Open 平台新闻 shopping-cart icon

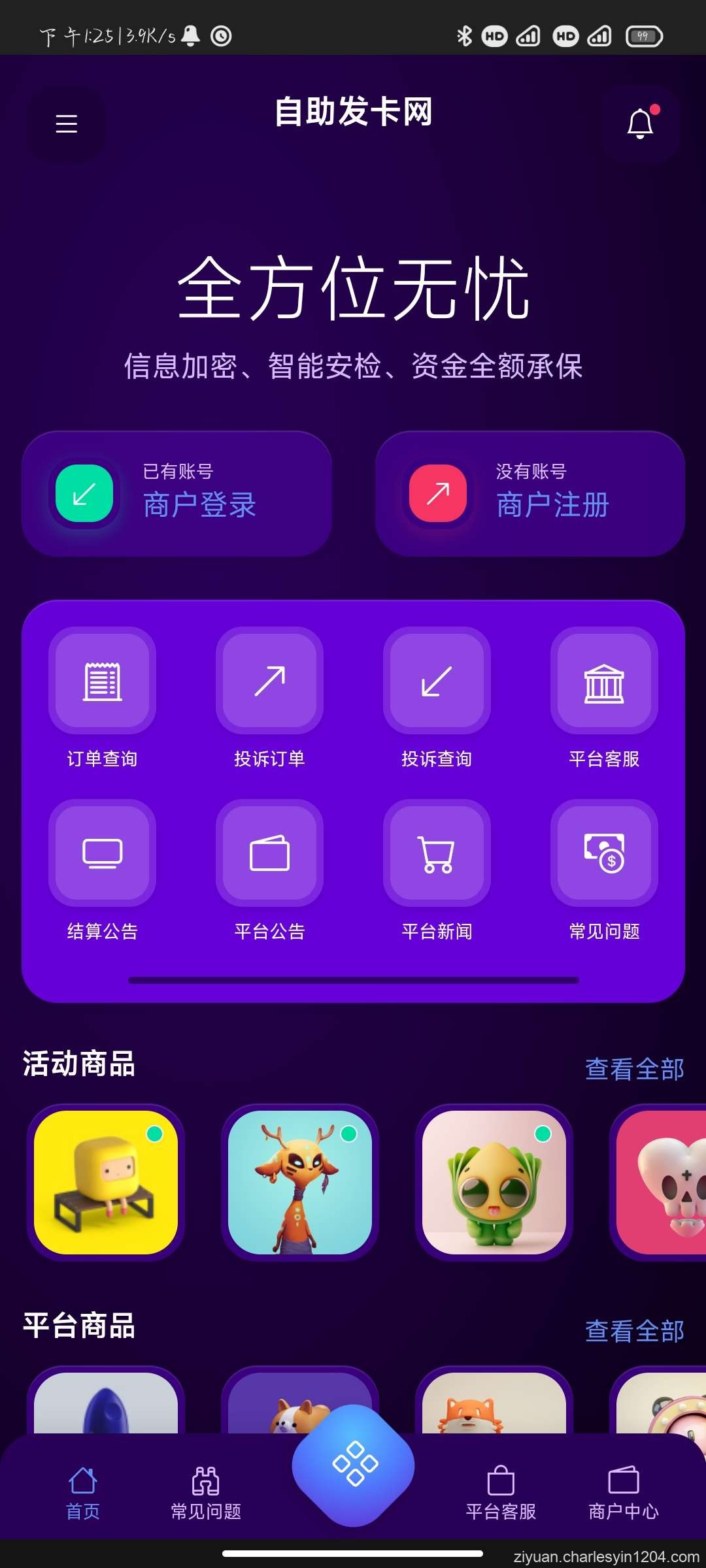point(437,856)
